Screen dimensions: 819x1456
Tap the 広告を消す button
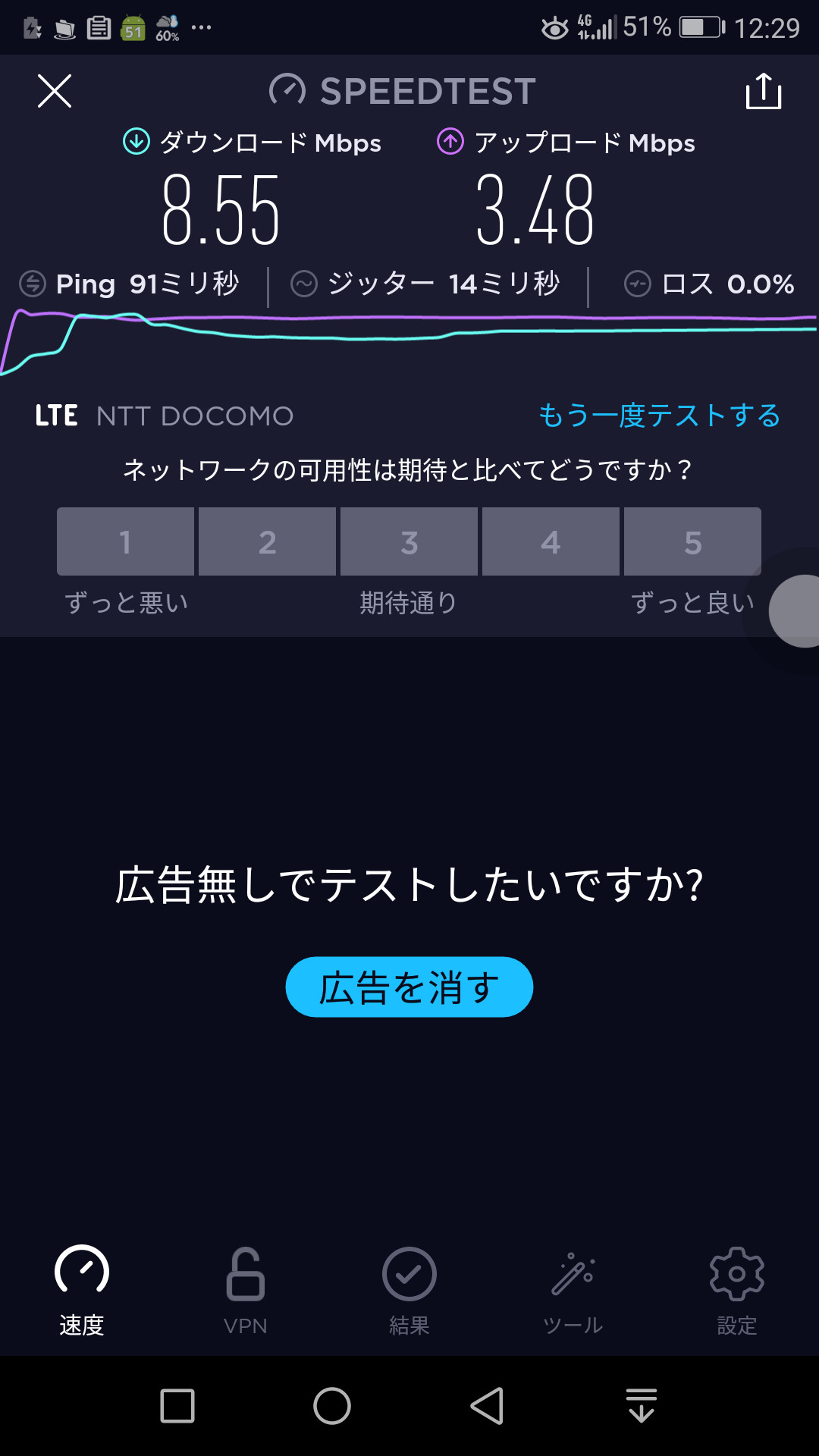click(409, 987)
